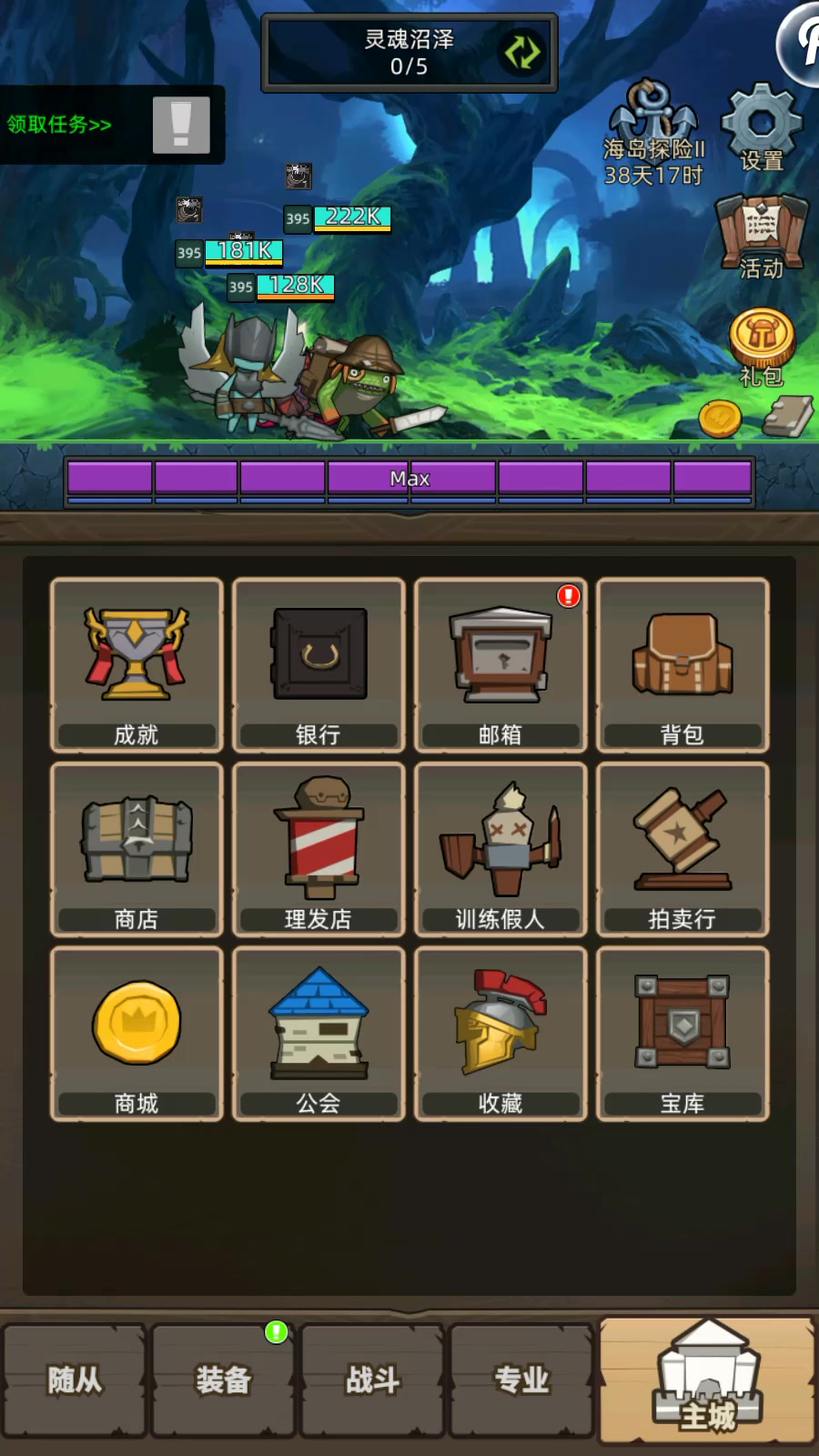Enter the 理发店 barber shop

click(318, 850)
